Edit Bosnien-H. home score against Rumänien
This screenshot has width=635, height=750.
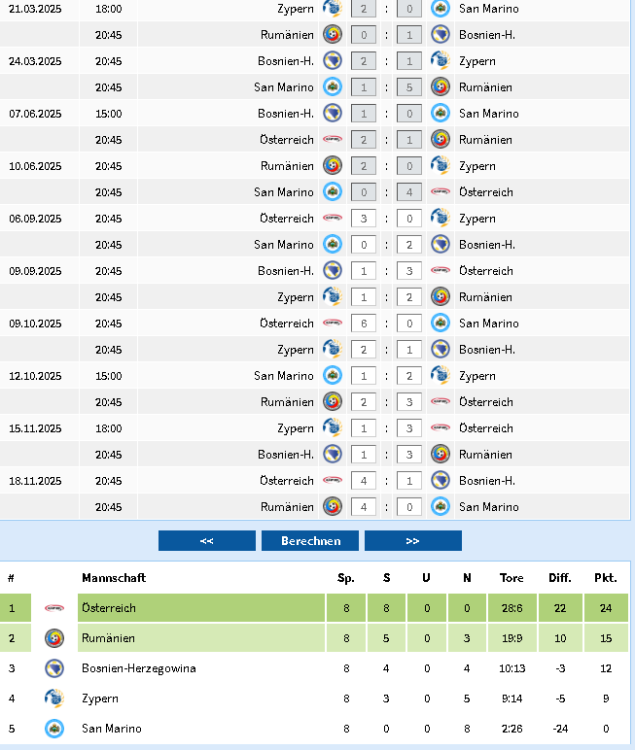[x=364, y=454]
